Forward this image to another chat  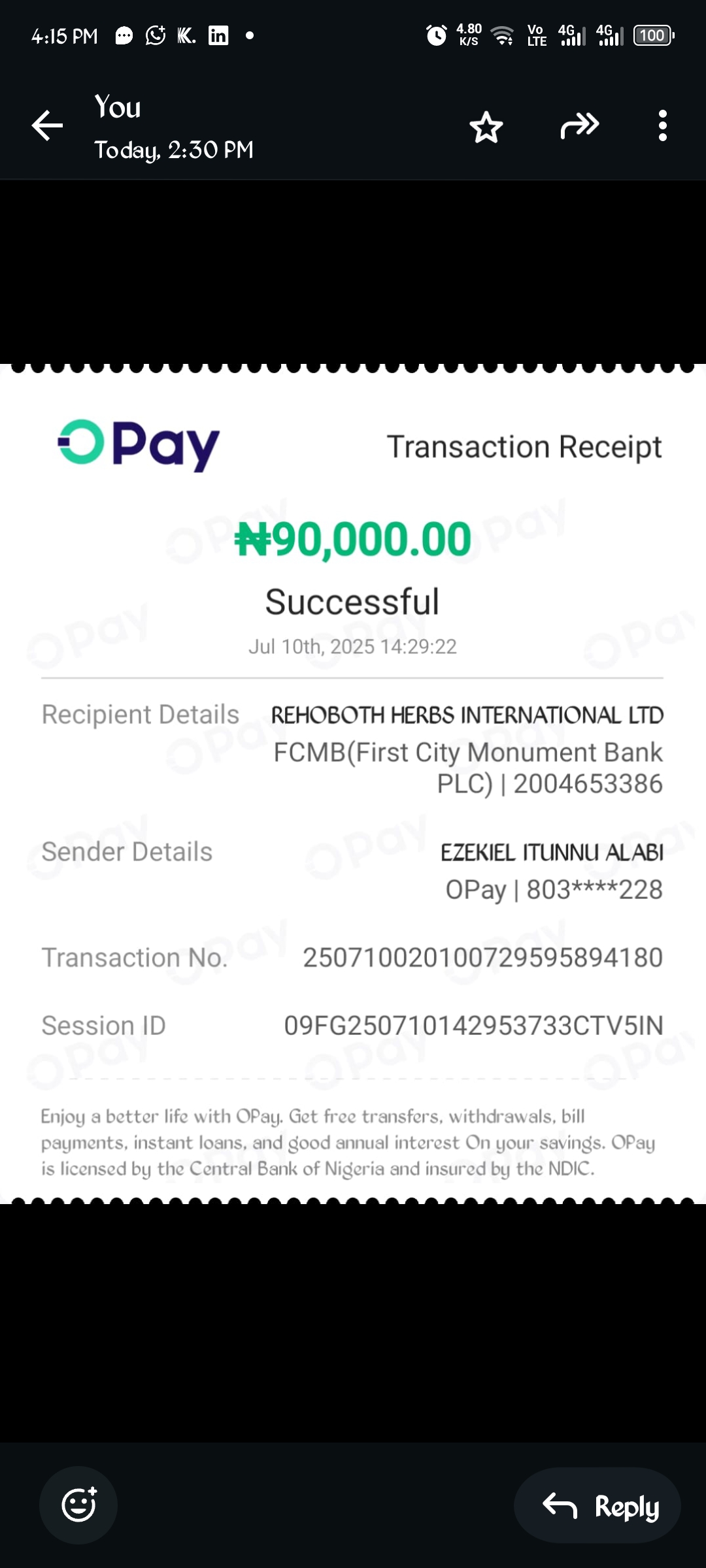579,125
